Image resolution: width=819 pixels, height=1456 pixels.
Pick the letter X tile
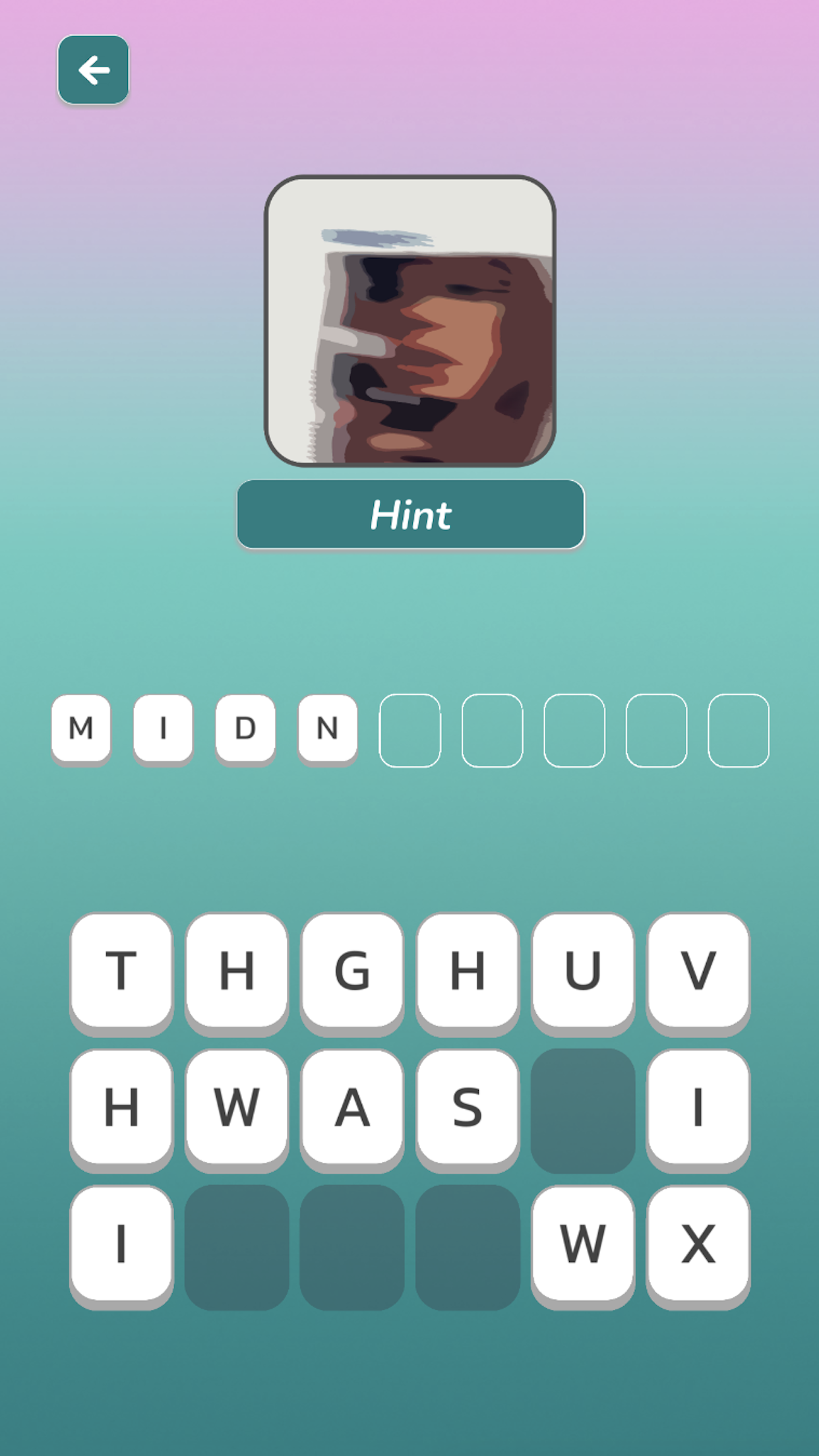tap(698, 1243)
